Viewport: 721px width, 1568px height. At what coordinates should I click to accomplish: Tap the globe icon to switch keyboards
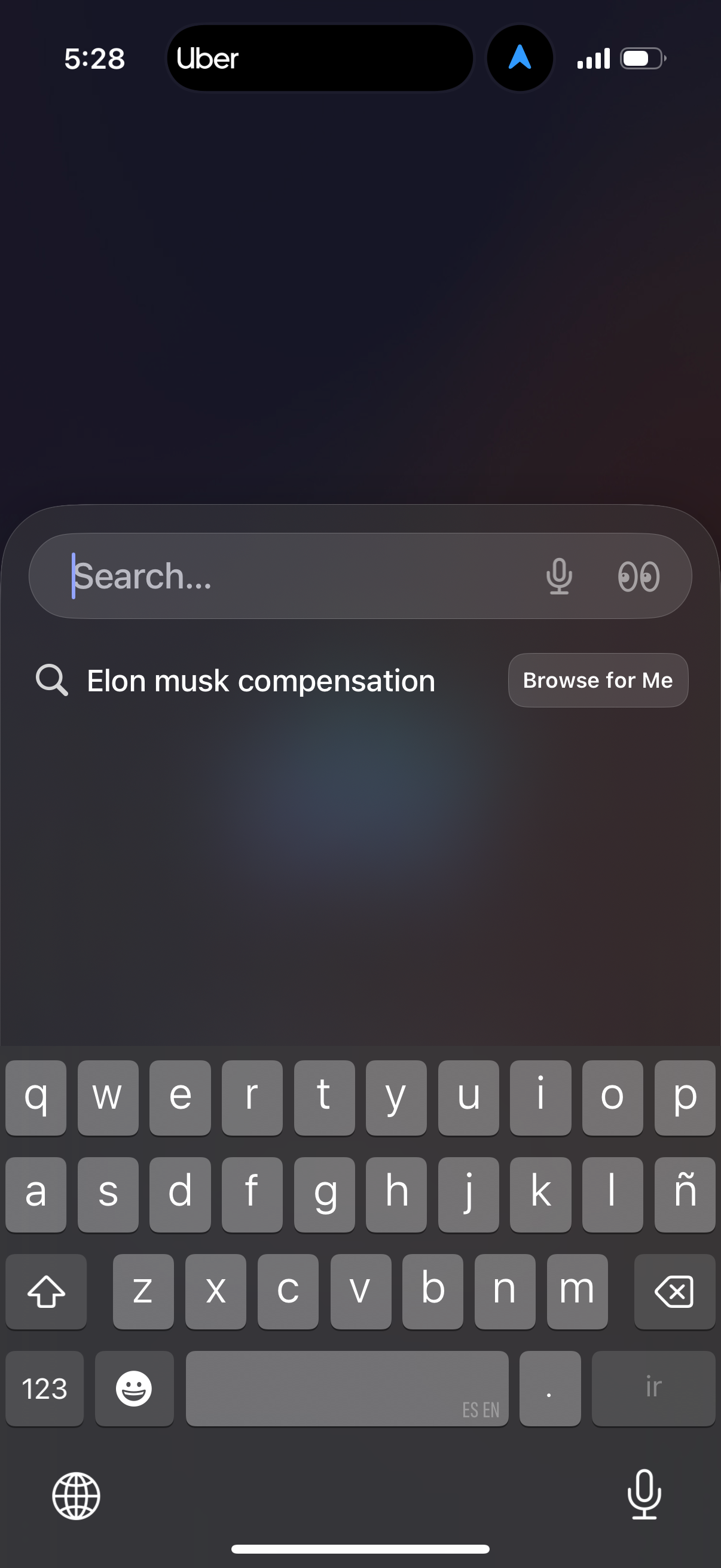coord(77,1497)
